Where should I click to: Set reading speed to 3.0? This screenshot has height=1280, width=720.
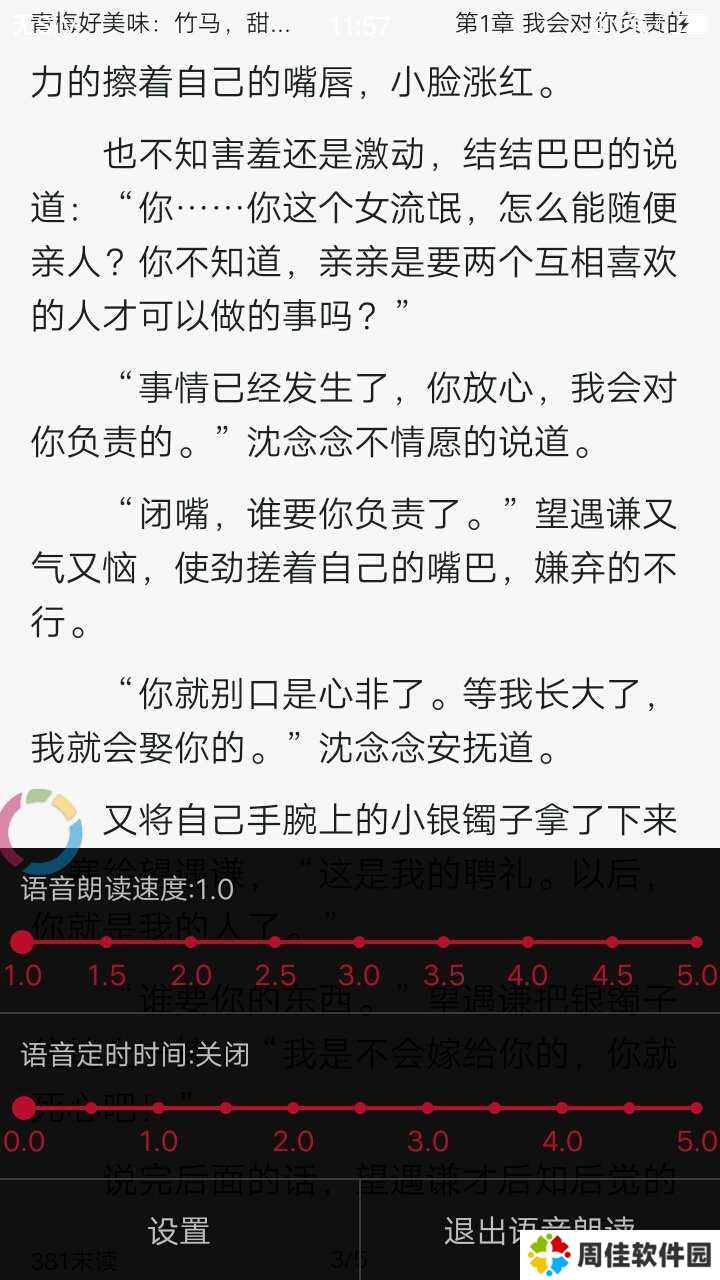[359, 942]
